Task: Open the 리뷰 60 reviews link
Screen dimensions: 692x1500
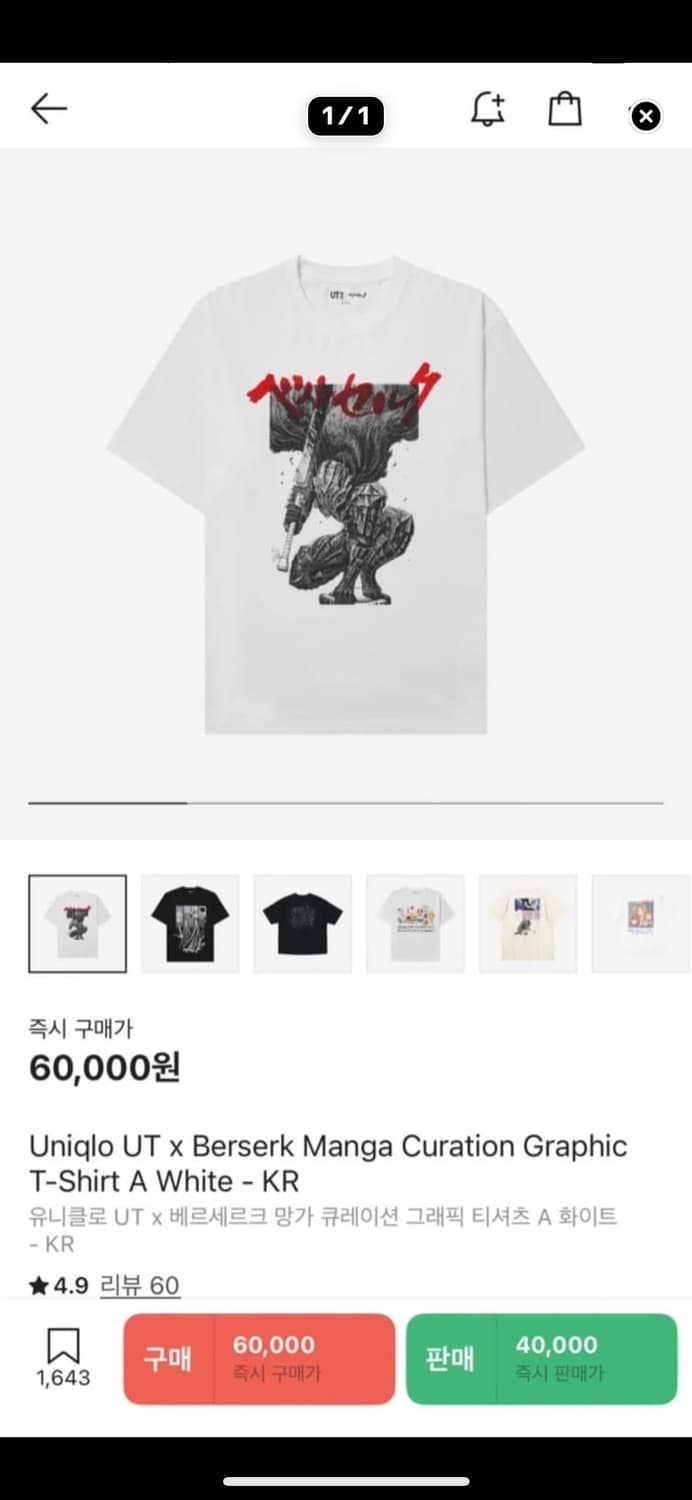Action: point(140,1285)
